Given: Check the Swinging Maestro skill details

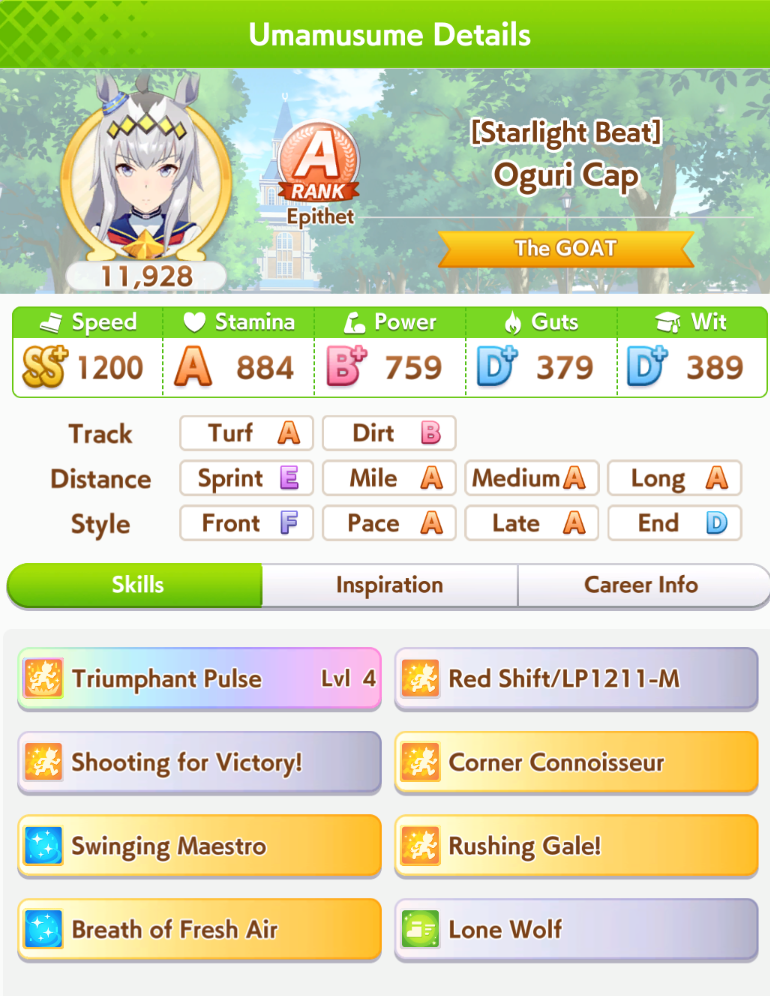Looking at the screenshot, I should [x=199, y=847].
